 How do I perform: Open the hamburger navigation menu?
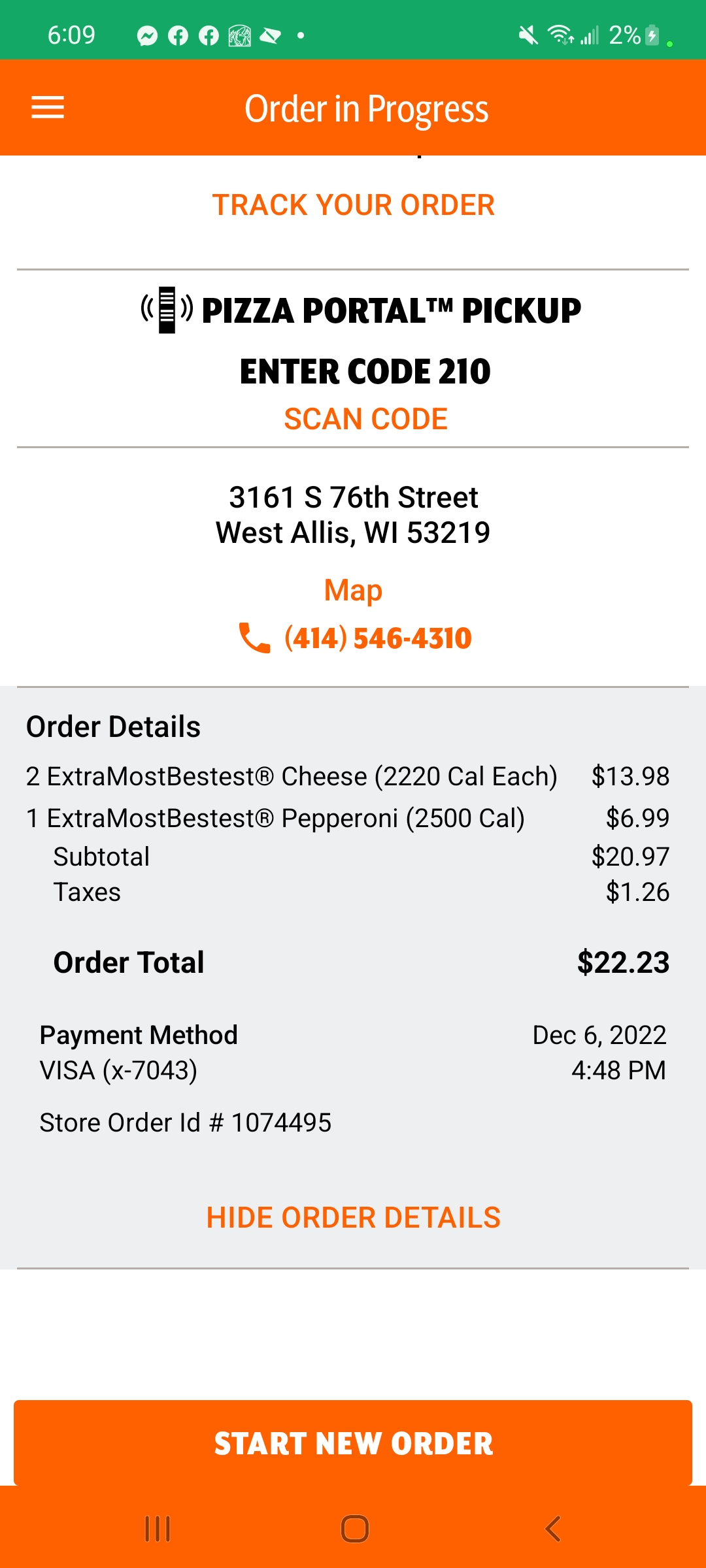pos(48,108)
